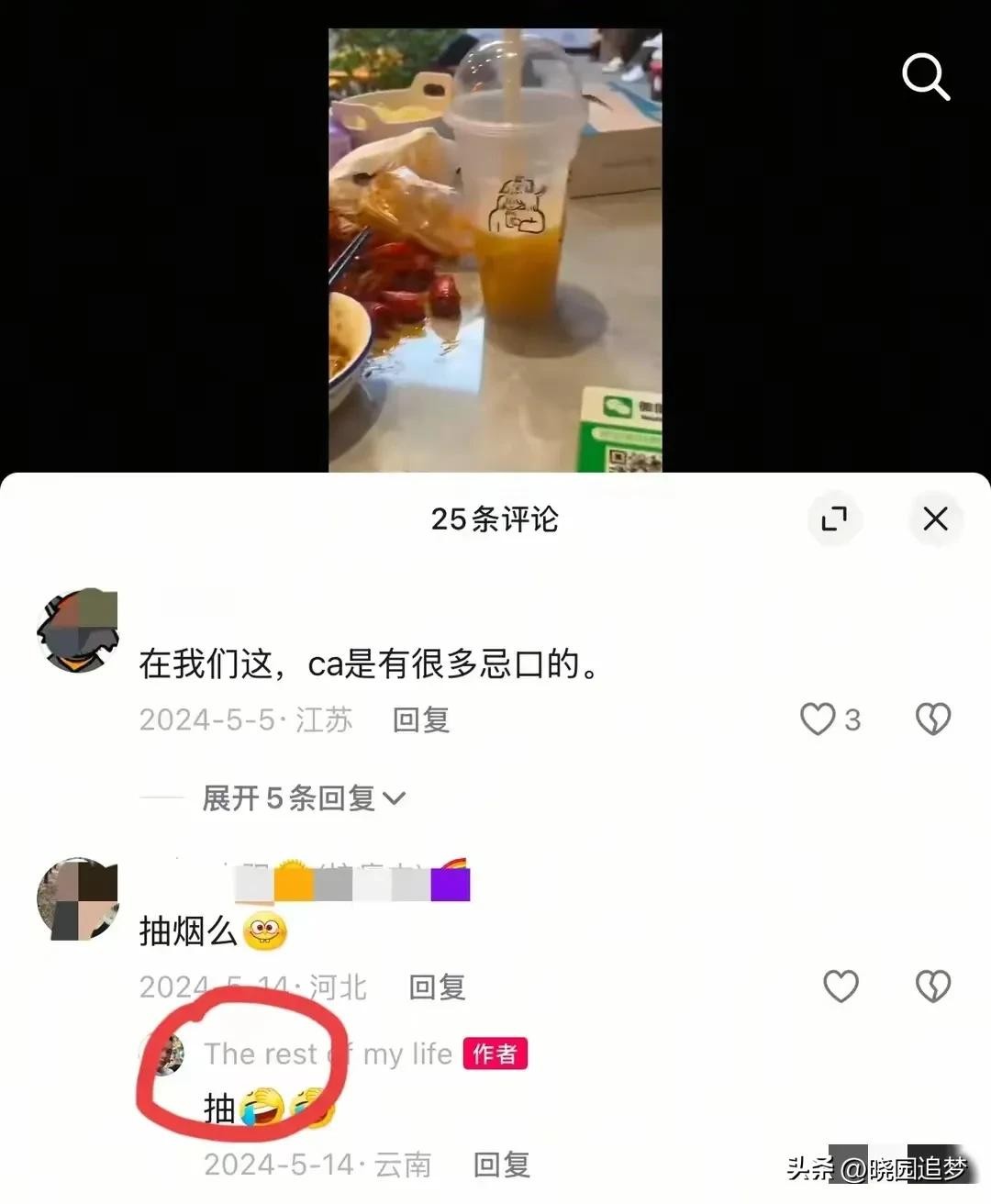
Task: Open the avatar of the 江苏 commenter
Action: [x=78, y=630]
